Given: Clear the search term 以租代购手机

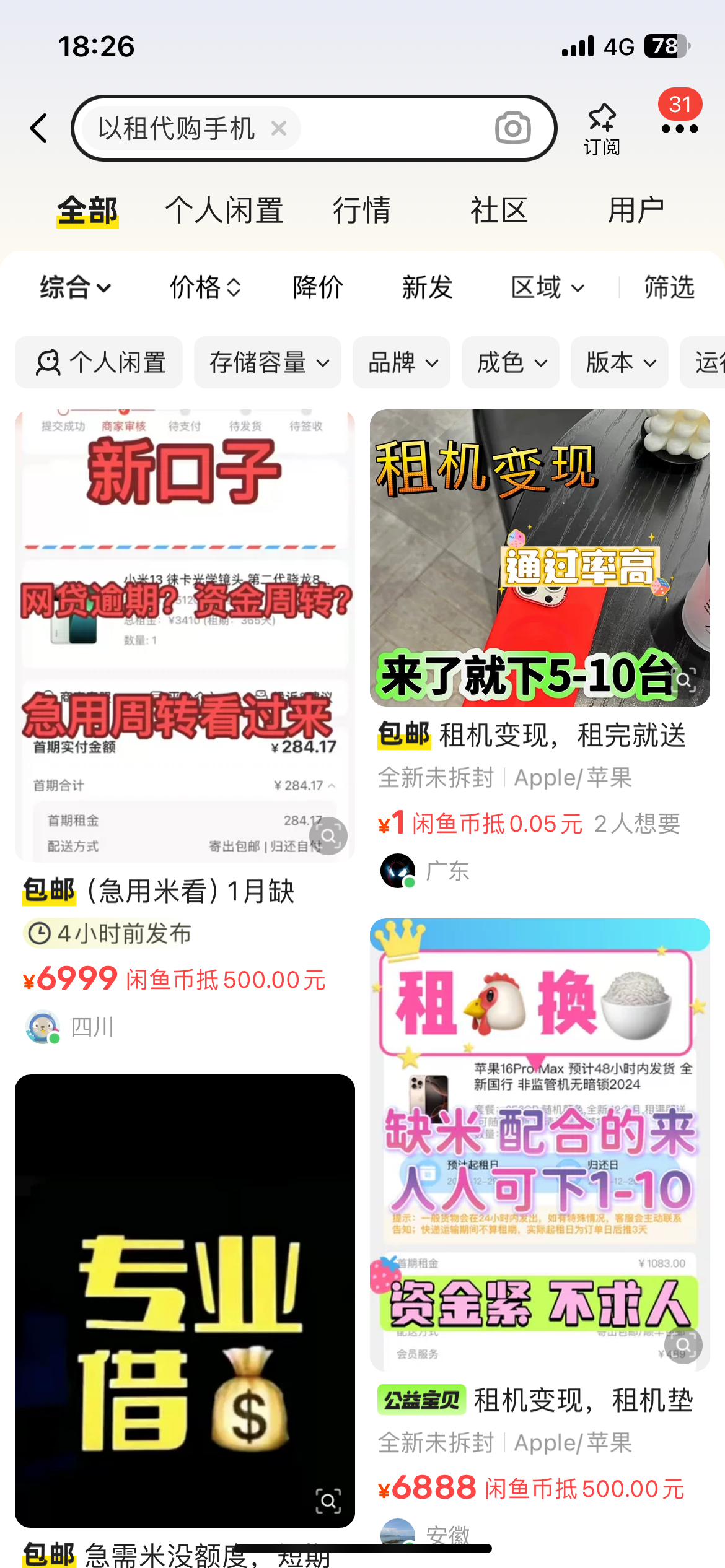Looking at the screenshot, I should pyautogui.click(x=279, y=128).
